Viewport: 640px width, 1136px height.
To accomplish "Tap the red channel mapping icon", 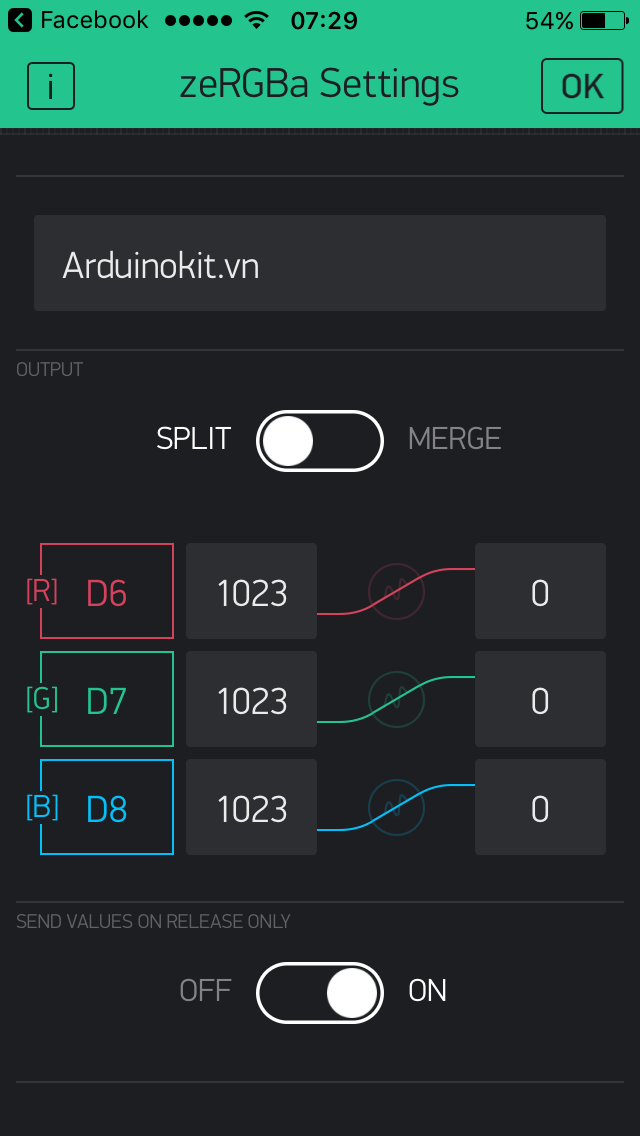I will pos(396,592).
